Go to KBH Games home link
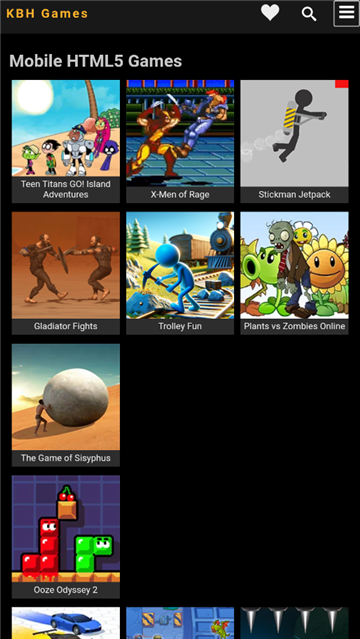360x639 pixels. pos(47,13)
